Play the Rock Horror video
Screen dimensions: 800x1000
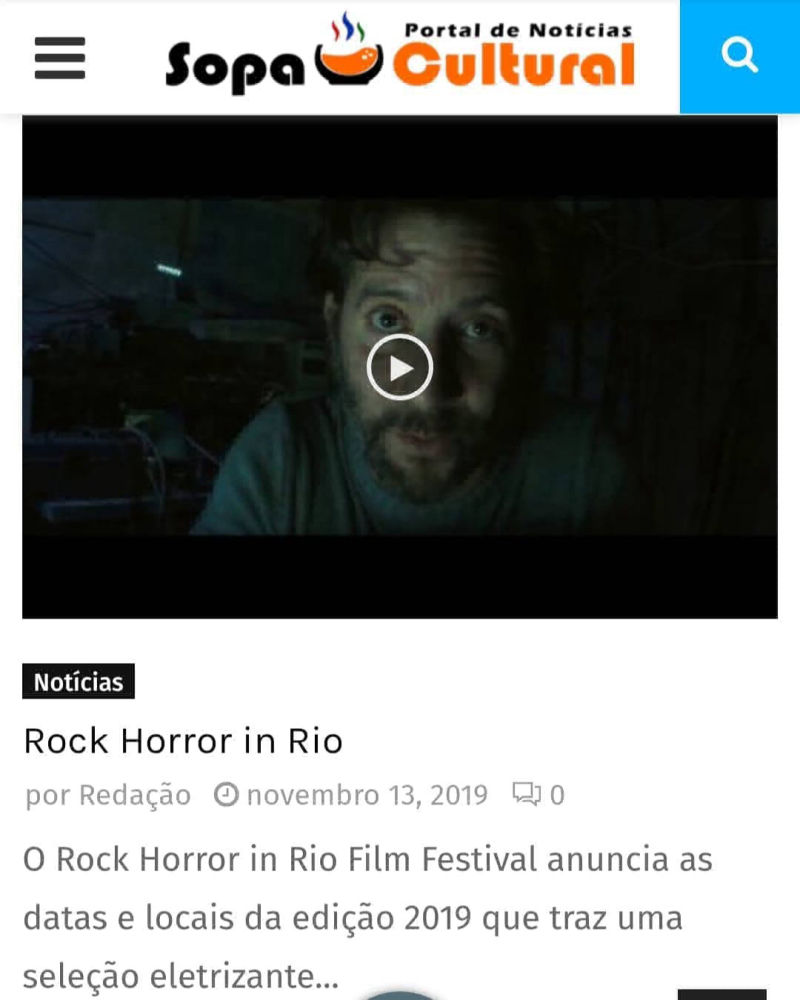click(x=399, y=368)
